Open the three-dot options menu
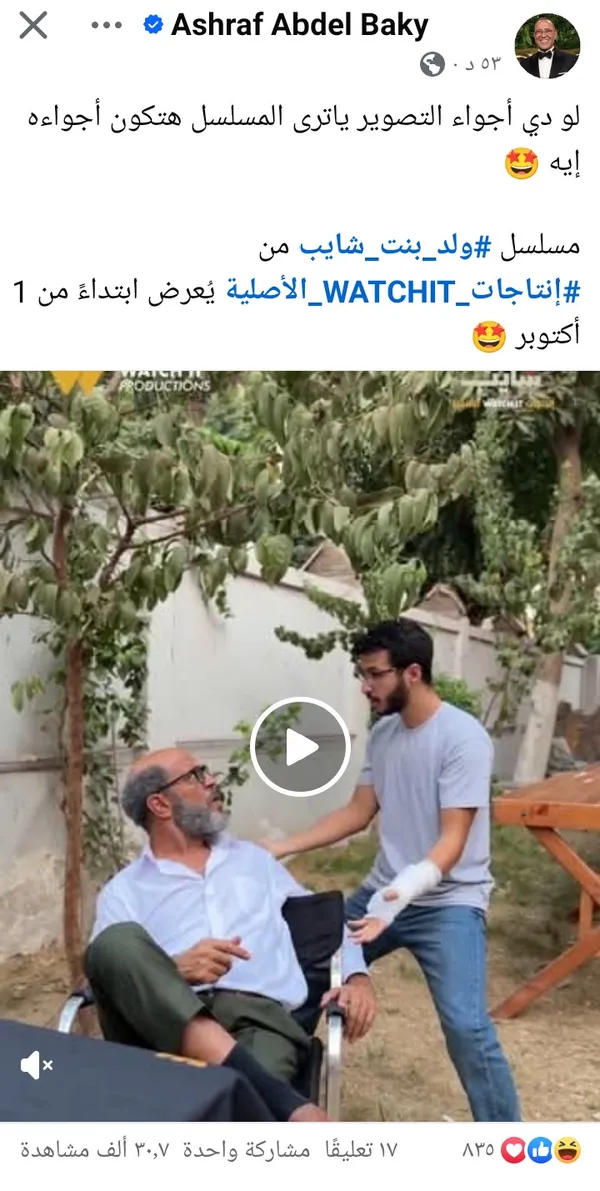 coord(107,26)
